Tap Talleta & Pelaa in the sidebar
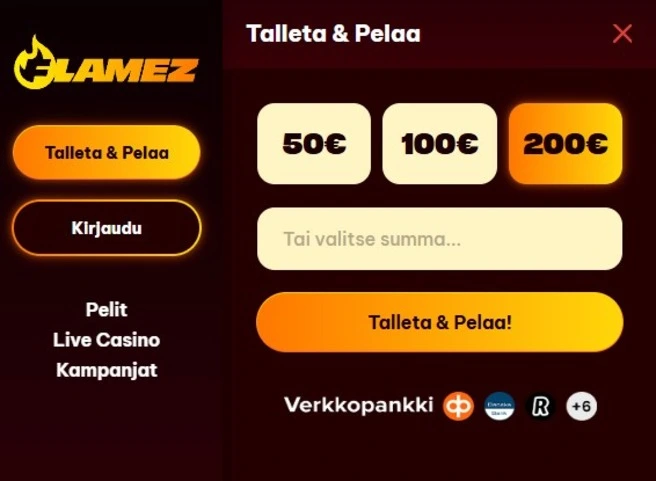The image size is (656, 481). tap(106, 153)
